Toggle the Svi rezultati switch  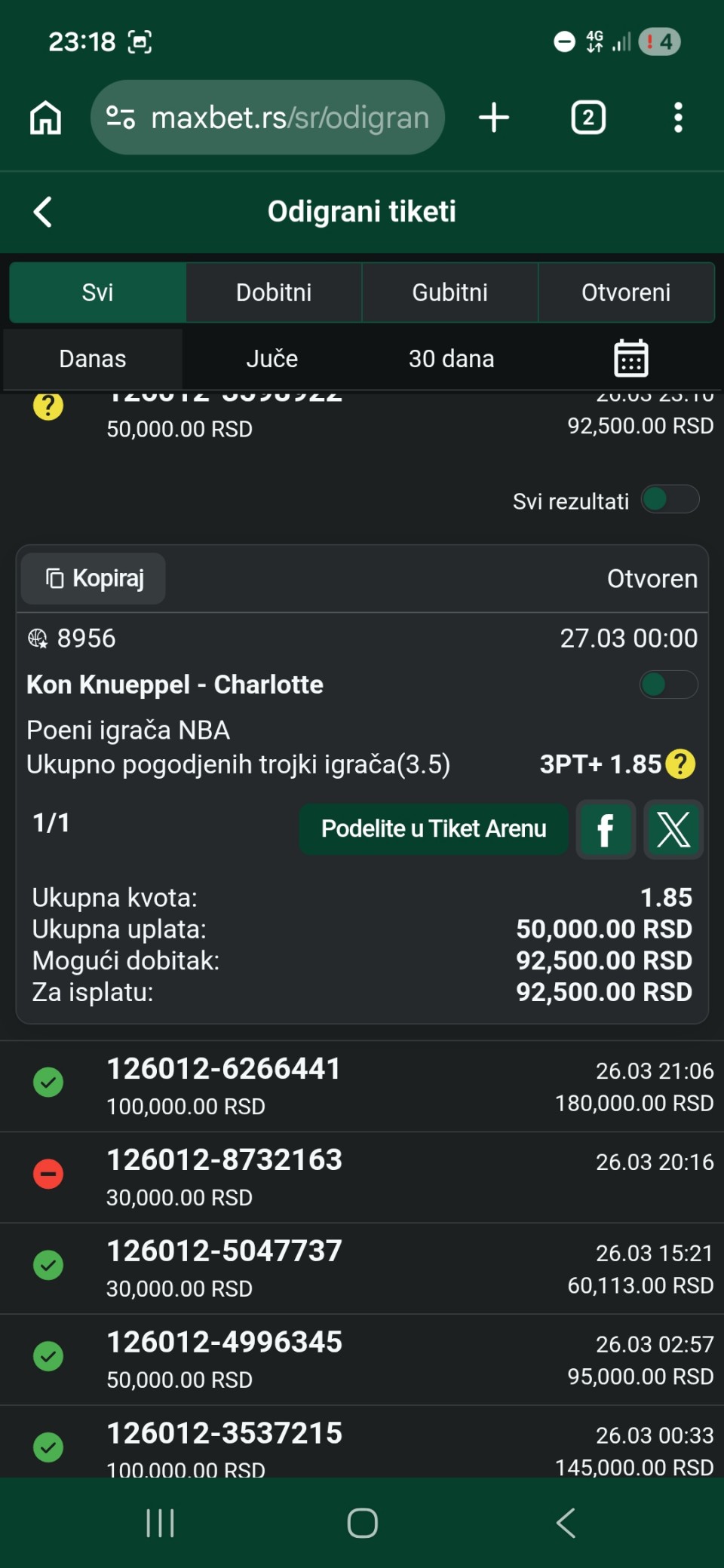[670, 499]
